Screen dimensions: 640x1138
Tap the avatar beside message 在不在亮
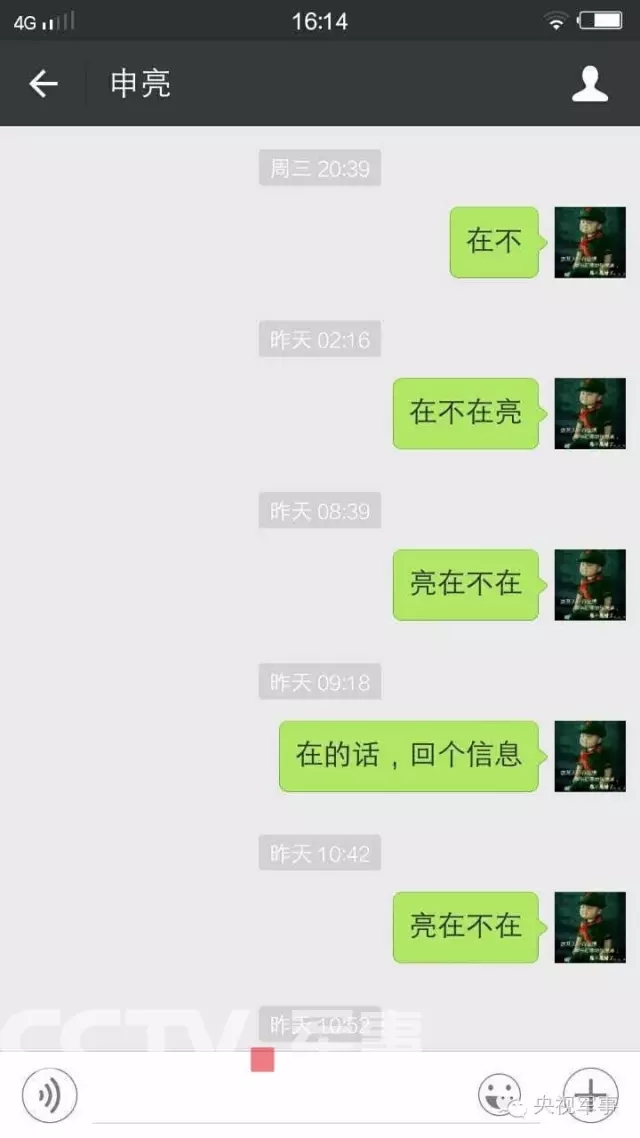tap(590, 413)
